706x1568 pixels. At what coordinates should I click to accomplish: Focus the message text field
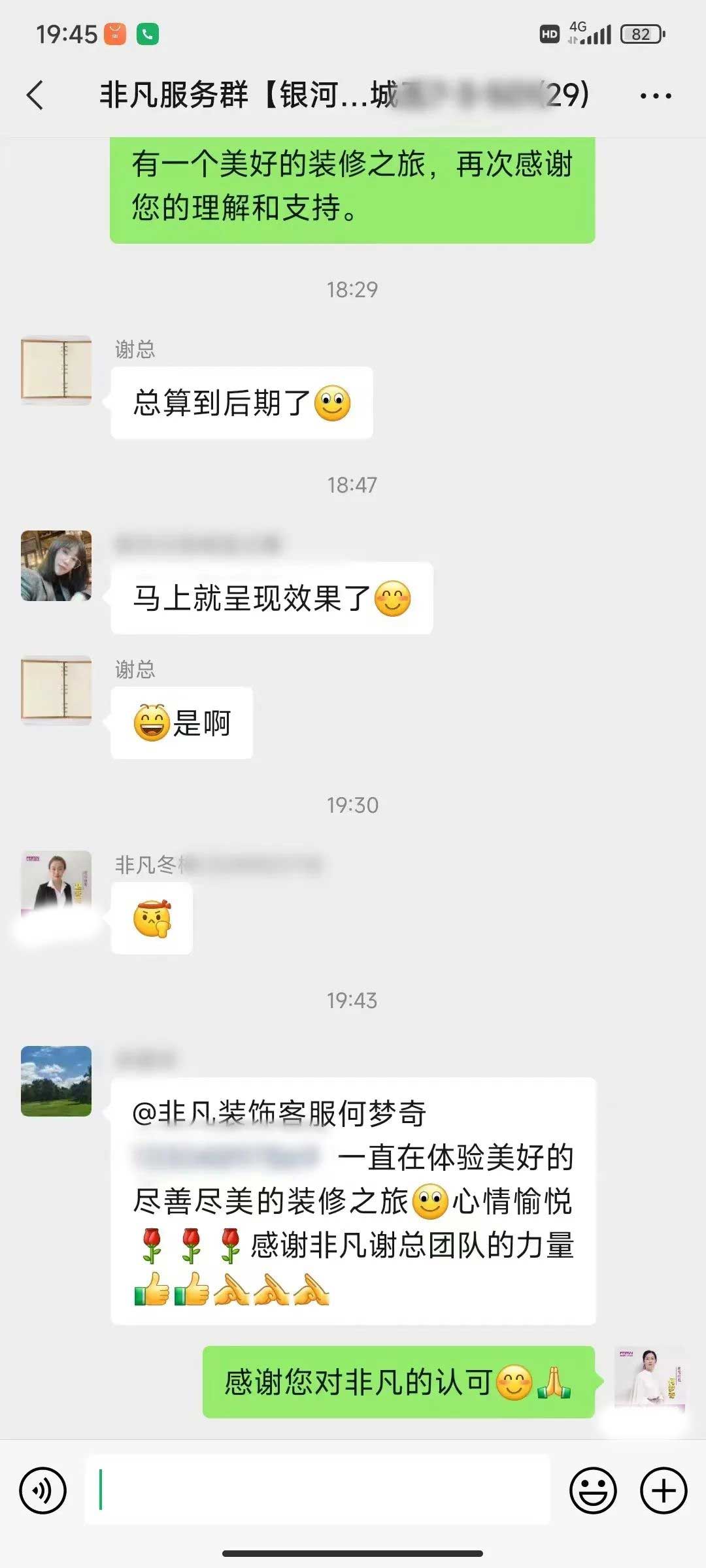pyautogui.click(x=317, y=1490)
